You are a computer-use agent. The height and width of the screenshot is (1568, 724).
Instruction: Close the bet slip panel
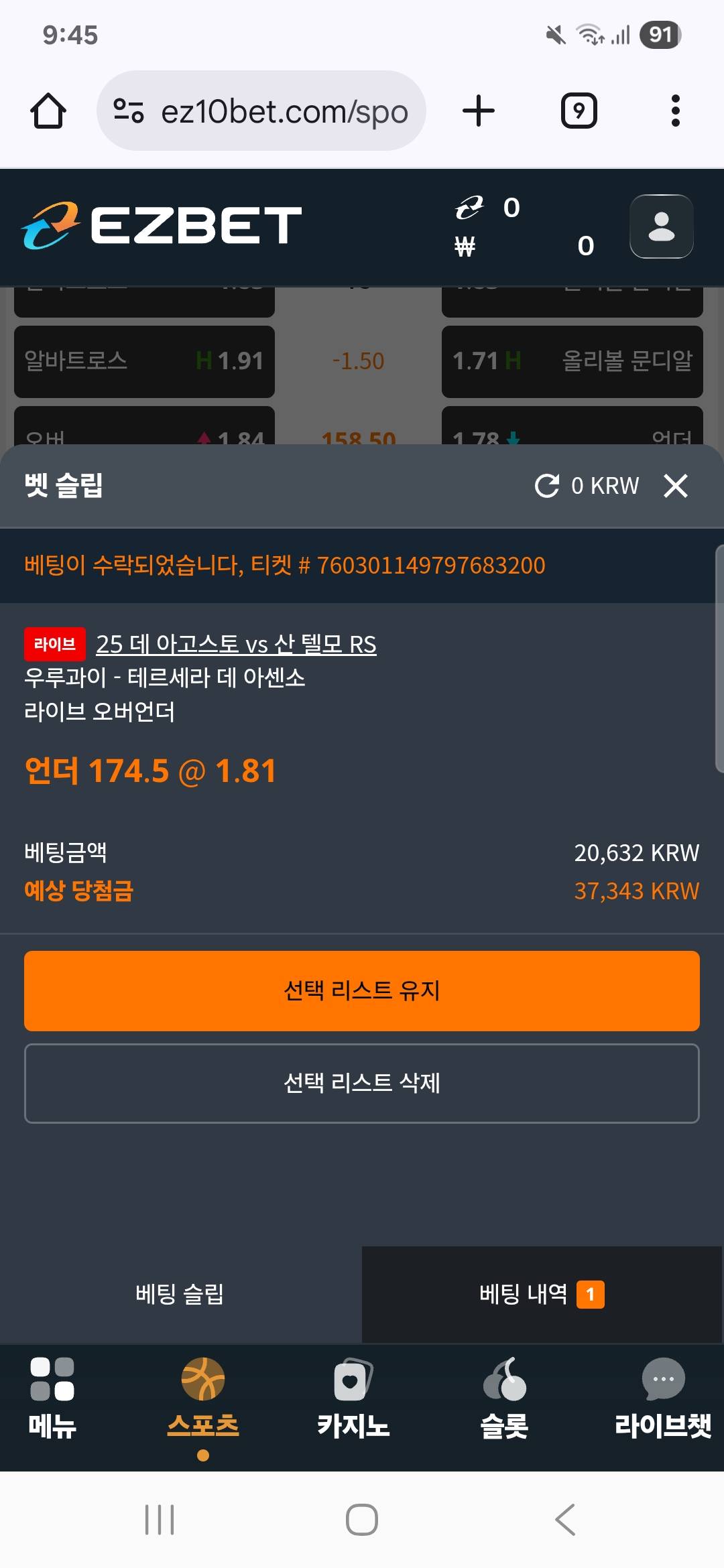[x=675, y=486]
